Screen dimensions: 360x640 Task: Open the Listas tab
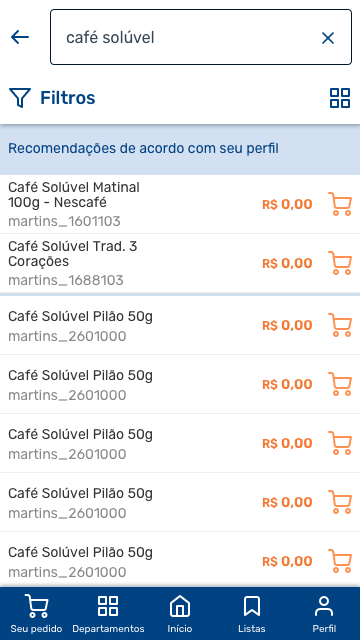pos(252,613)
